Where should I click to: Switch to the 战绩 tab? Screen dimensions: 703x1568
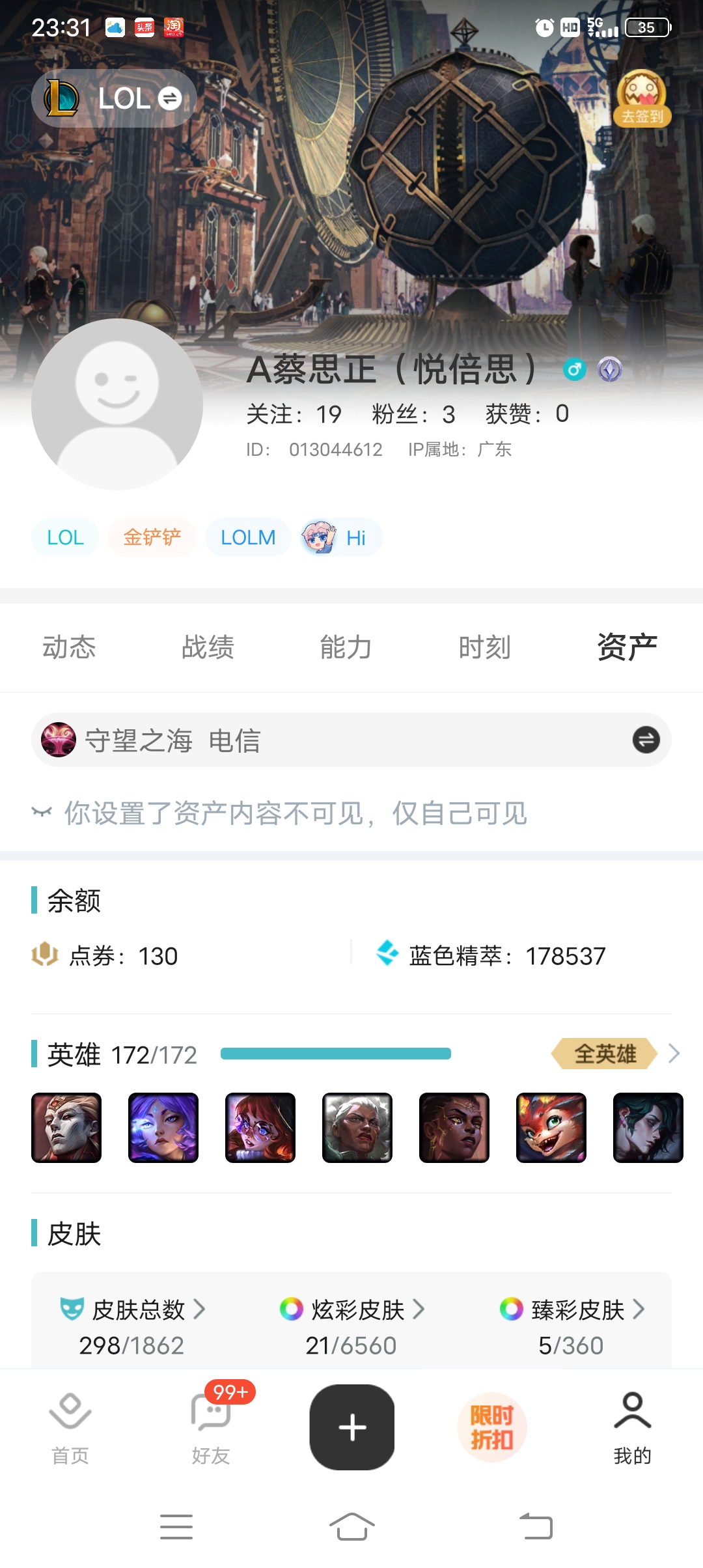coord(208,647)
